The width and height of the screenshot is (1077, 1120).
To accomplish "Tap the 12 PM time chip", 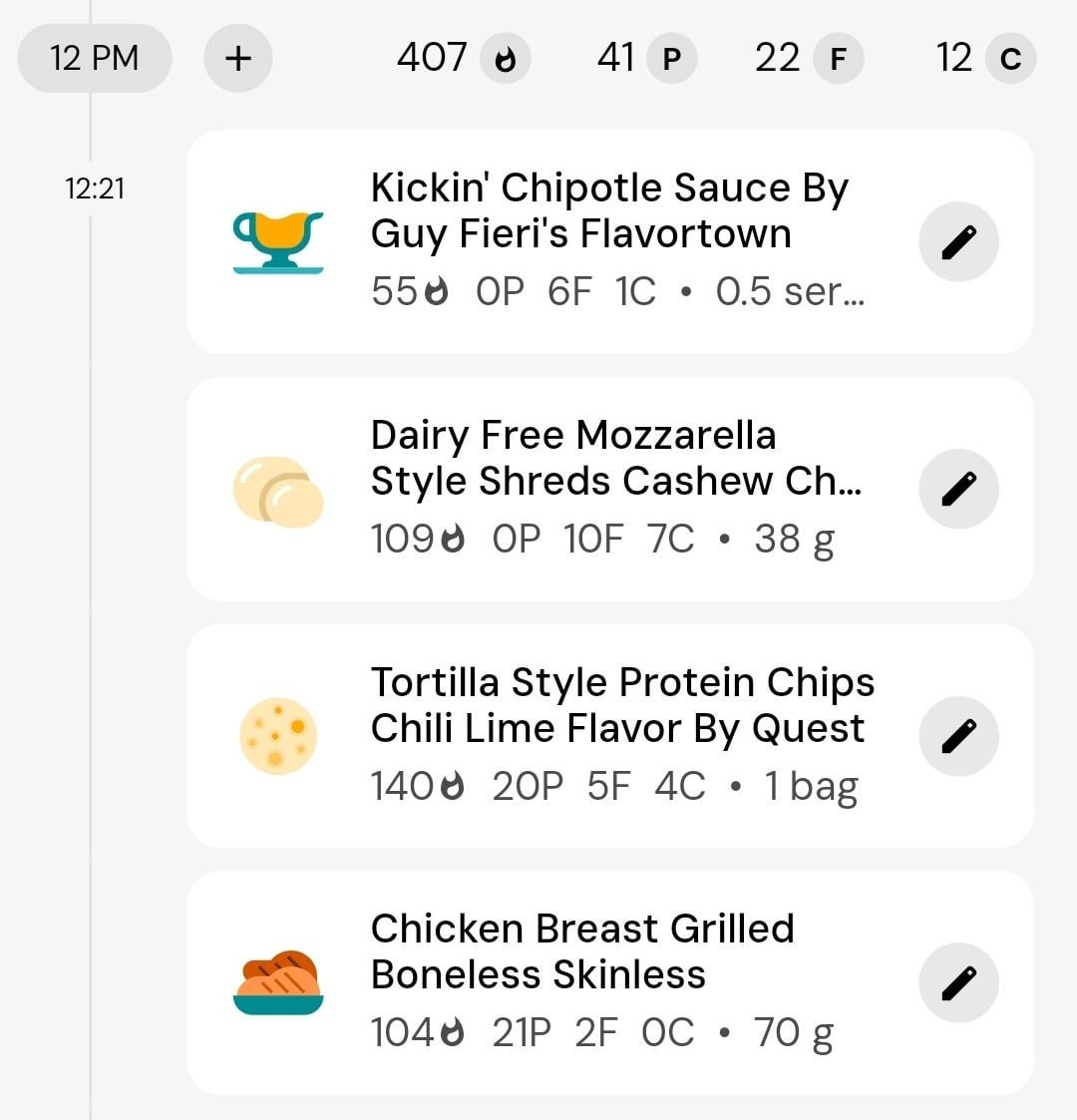I will [x=95, y=59].
